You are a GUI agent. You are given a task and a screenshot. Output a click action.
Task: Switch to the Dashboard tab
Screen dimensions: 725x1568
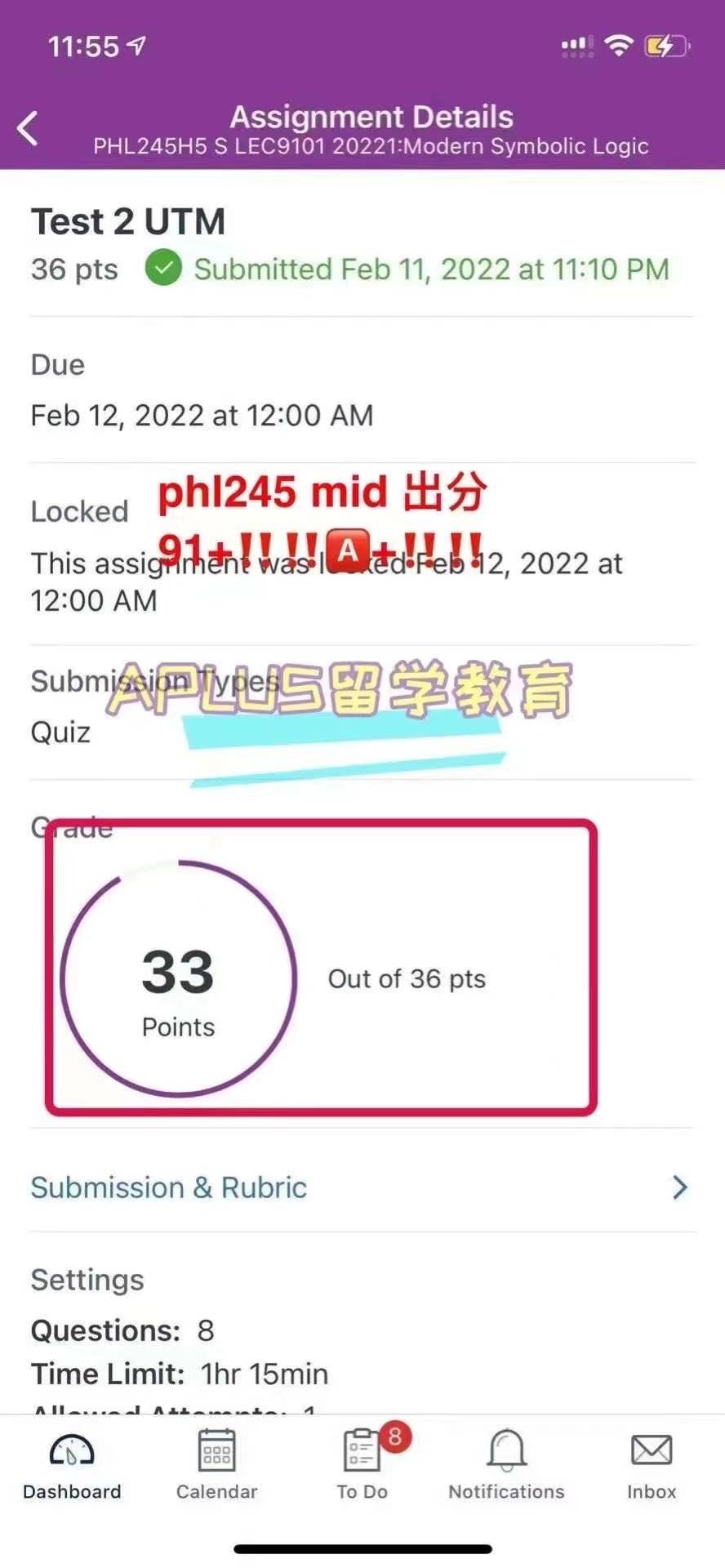coord(72,1465)
